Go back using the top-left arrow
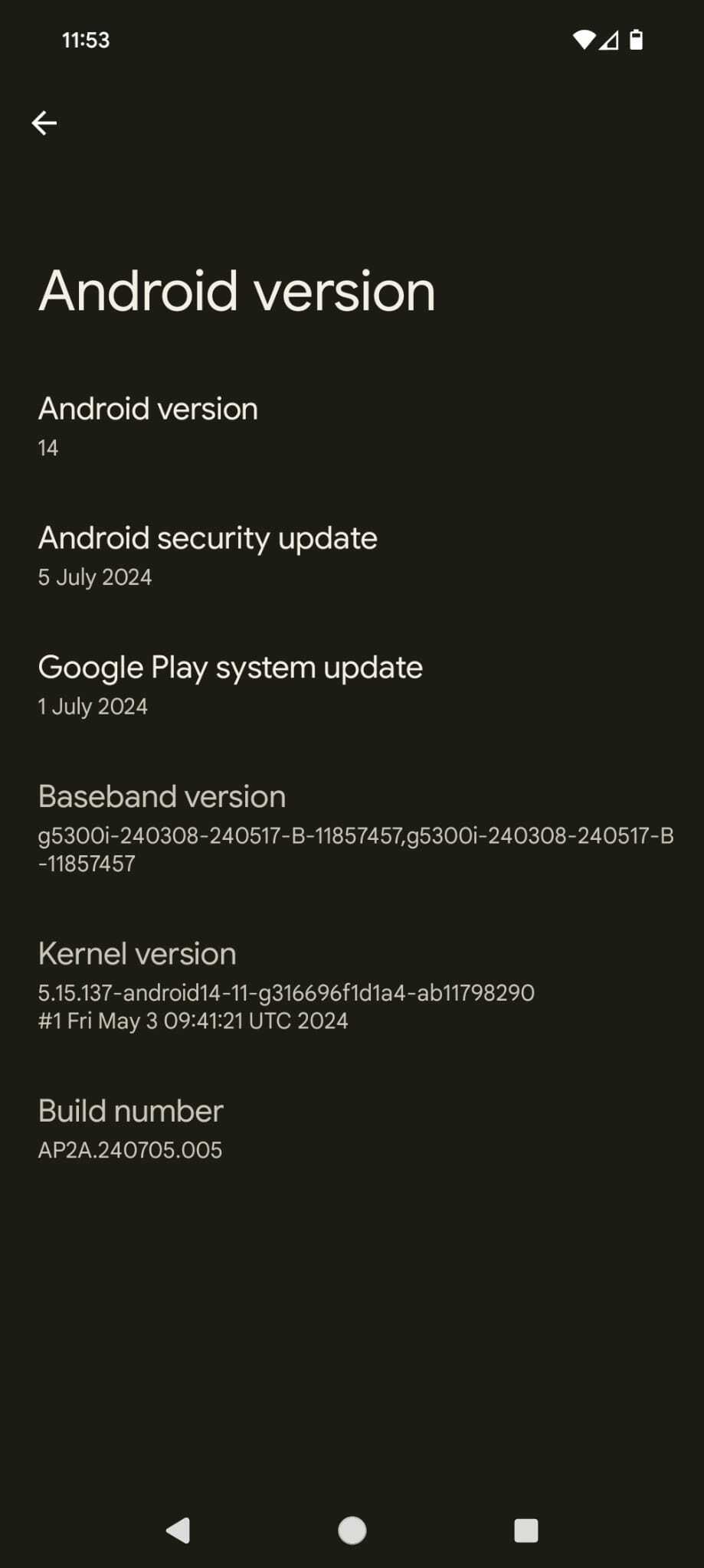 click(44, 122)
